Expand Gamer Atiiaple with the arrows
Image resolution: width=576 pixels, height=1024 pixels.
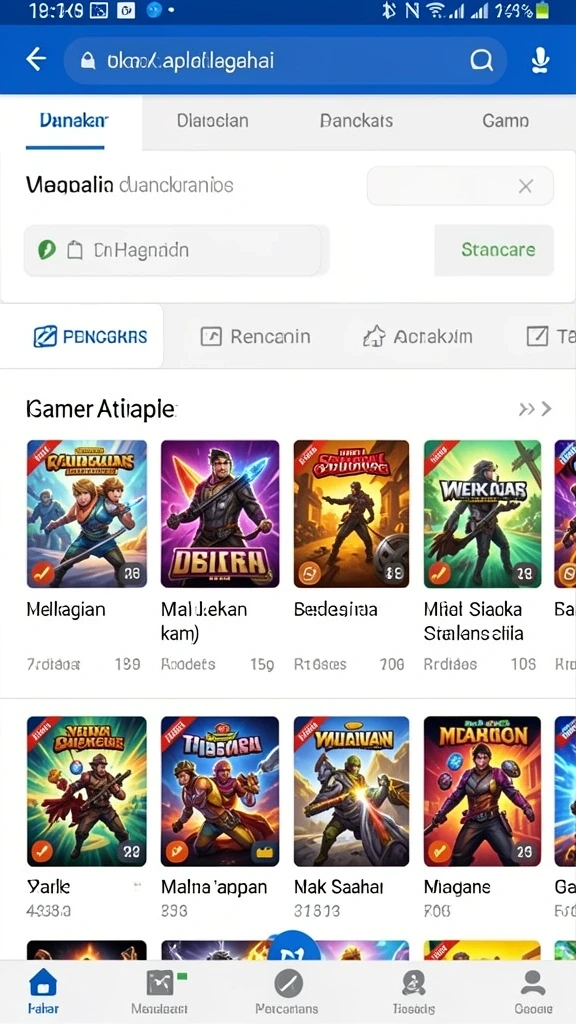[536, 409]
